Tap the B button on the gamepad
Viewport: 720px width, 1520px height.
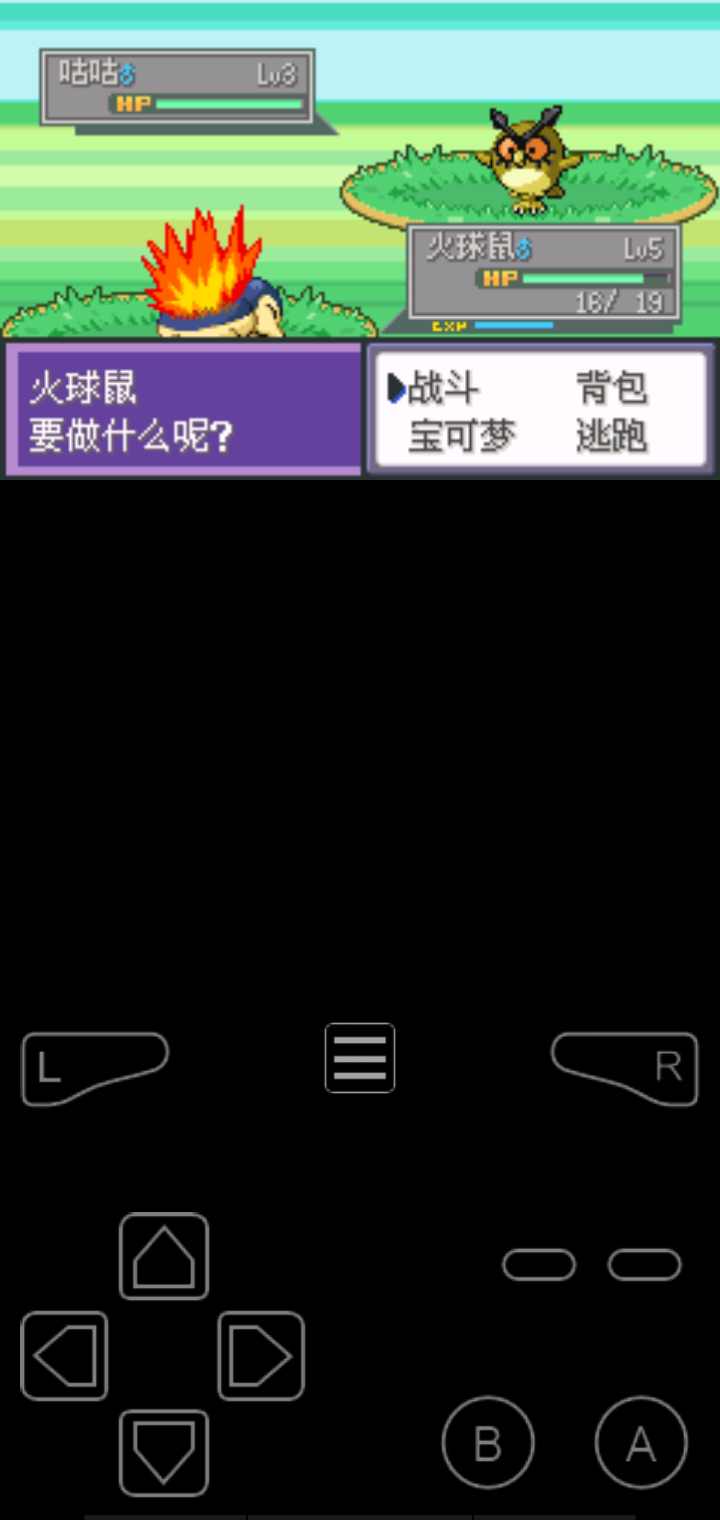[x=488, y=1443]
